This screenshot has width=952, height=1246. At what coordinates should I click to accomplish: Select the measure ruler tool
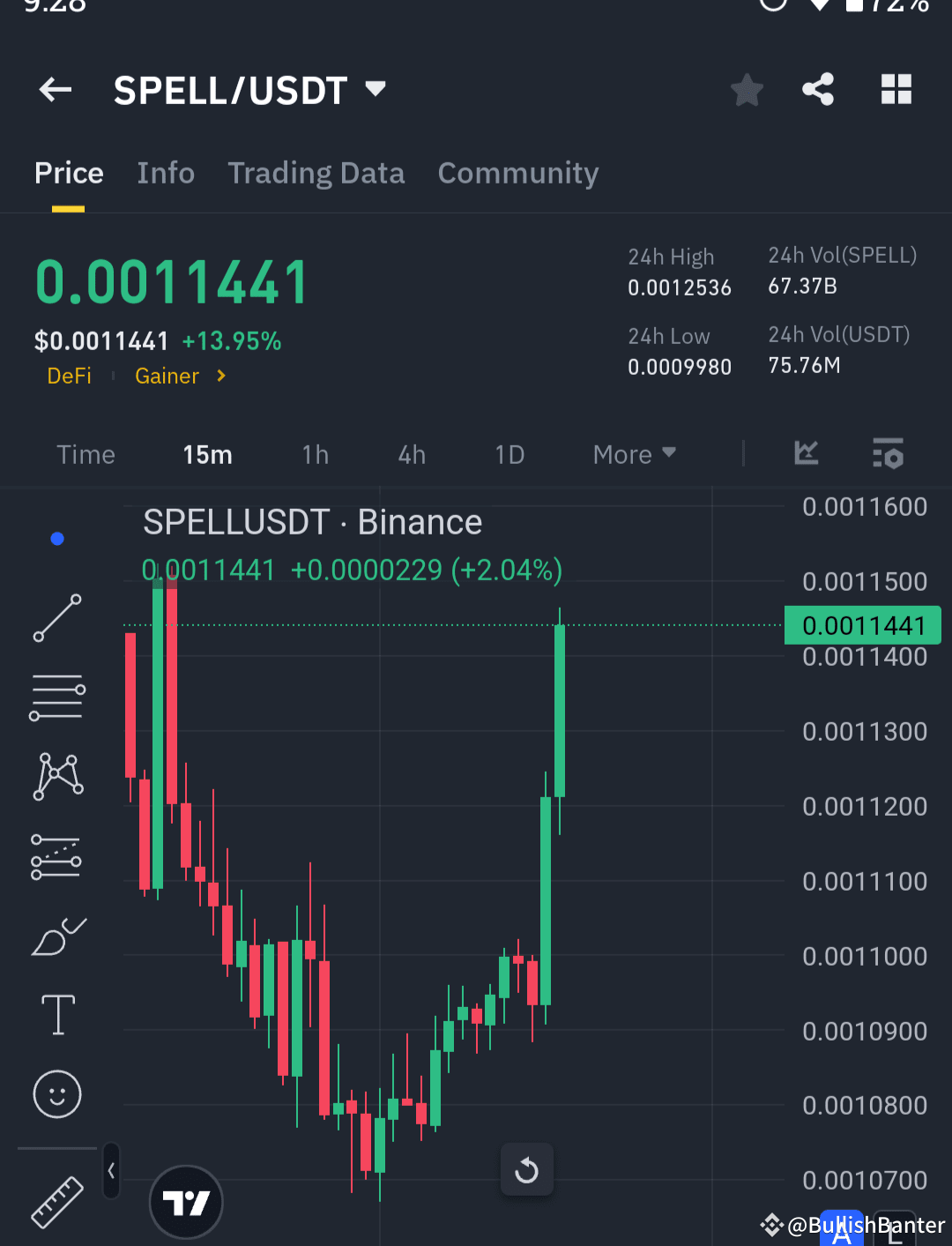[56, 1201]
